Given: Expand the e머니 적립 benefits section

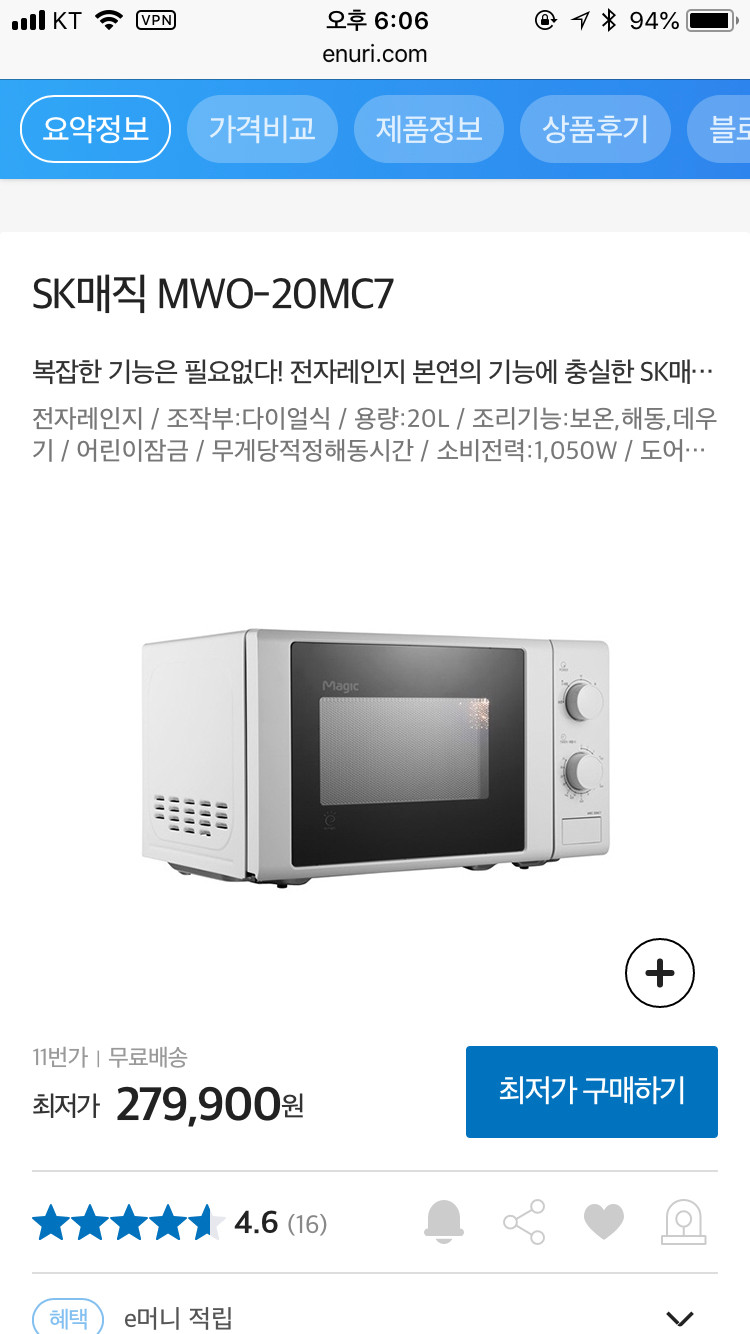Looking at the screenshot, I should click(682, 1317).
